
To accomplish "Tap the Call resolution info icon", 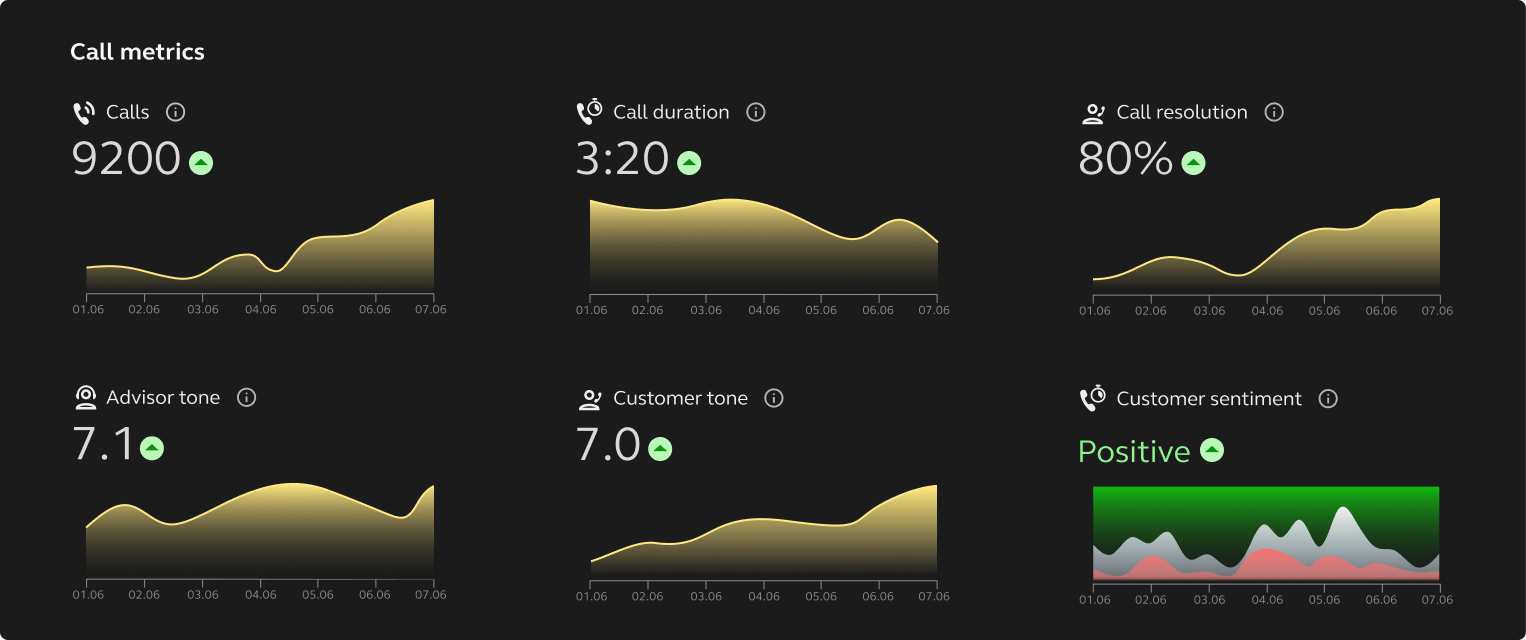I will click(1274, 112).
